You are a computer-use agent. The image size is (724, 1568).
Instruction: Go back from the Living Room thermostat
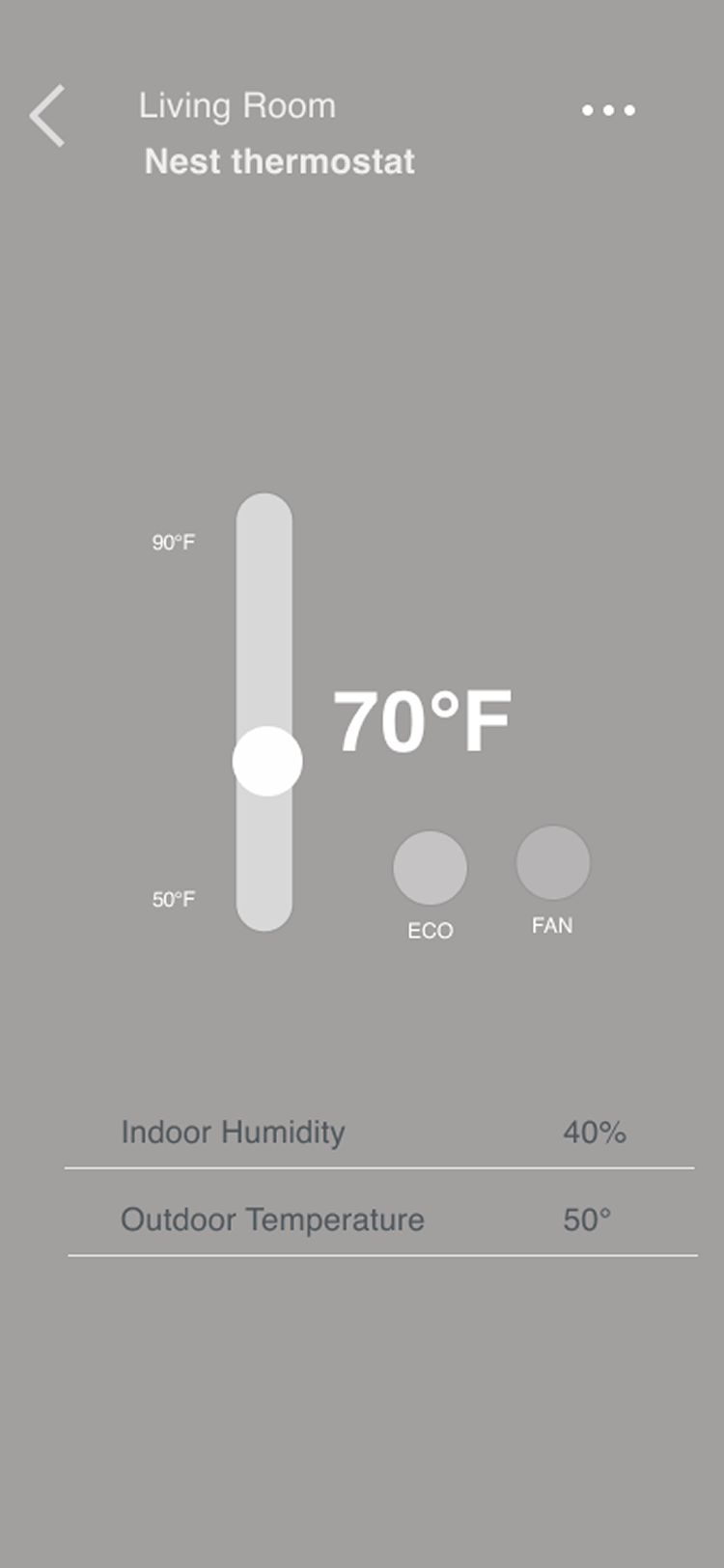click(47, 116)
